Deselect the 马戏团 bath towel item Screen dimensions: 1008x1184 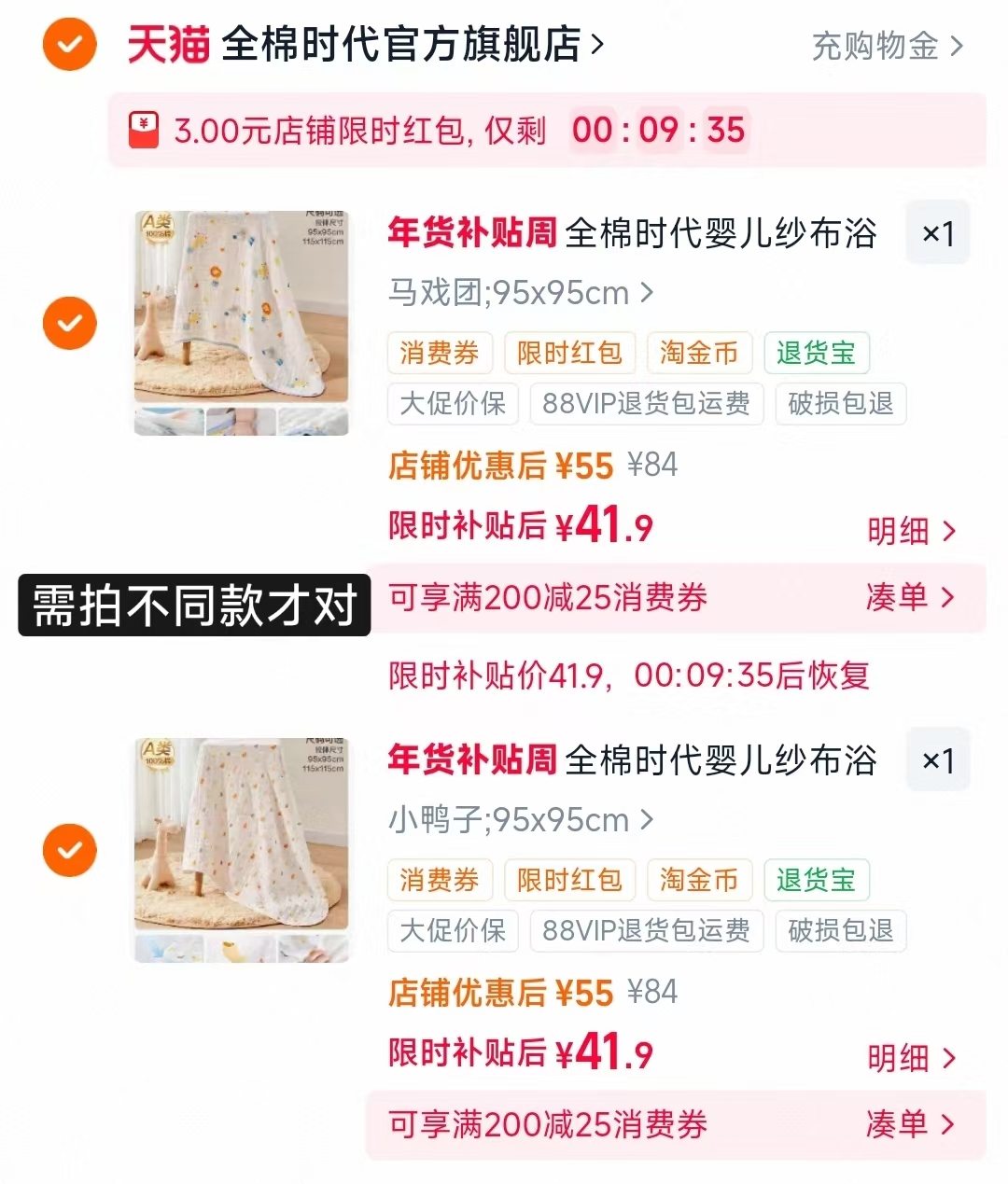(69, 323)
